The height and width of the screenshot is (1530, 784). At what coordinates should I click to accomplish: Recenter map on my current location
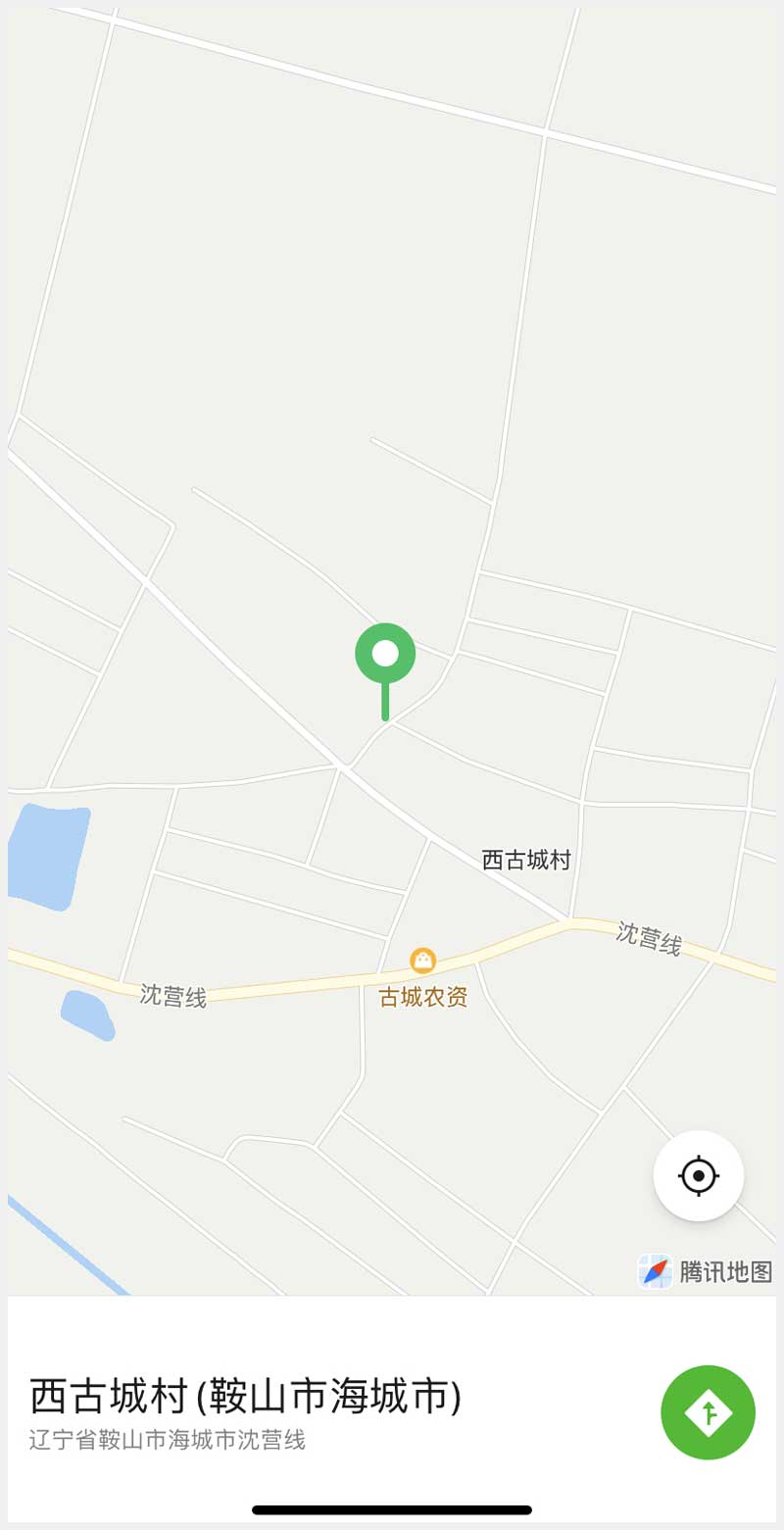pyautogui.click(x=698, y=1175)
